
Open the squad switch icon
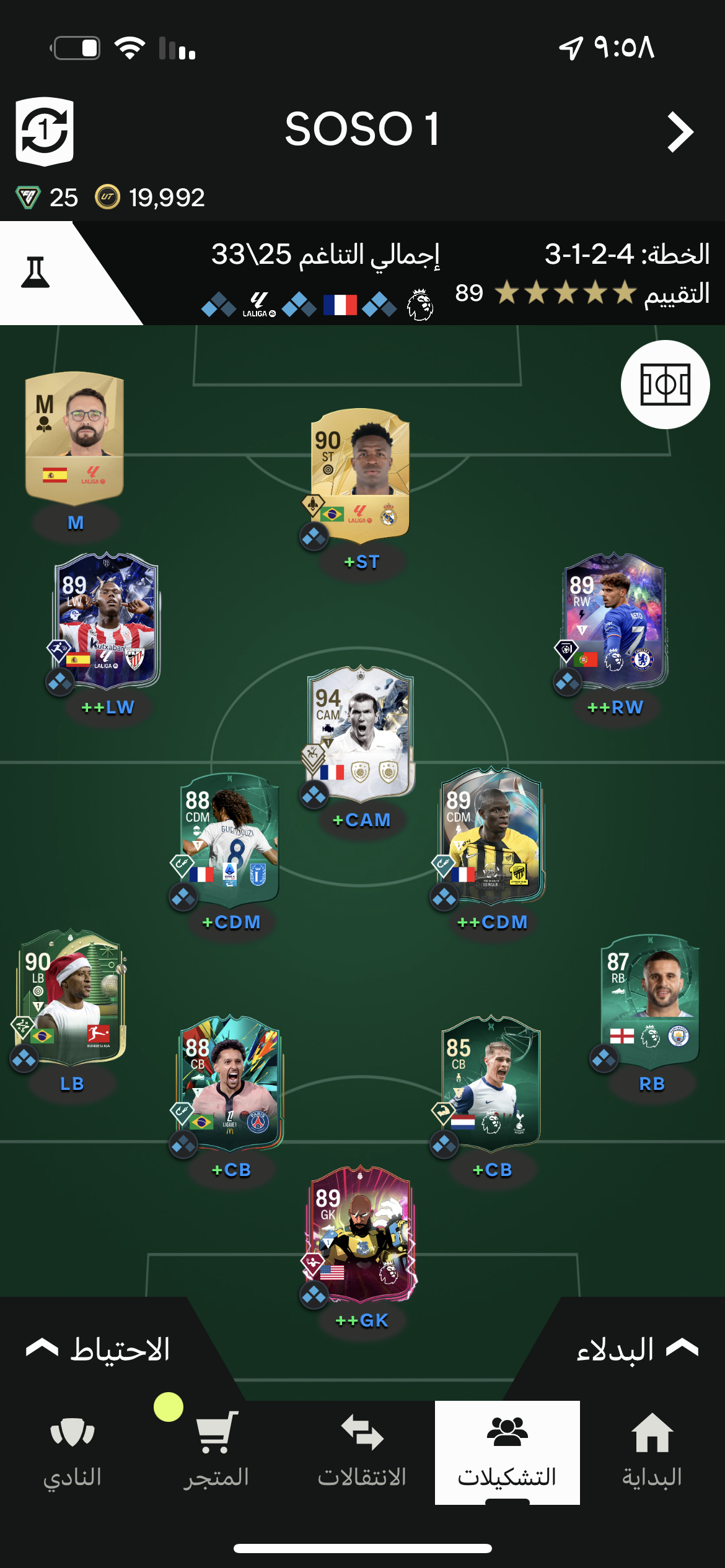(45, 131)
